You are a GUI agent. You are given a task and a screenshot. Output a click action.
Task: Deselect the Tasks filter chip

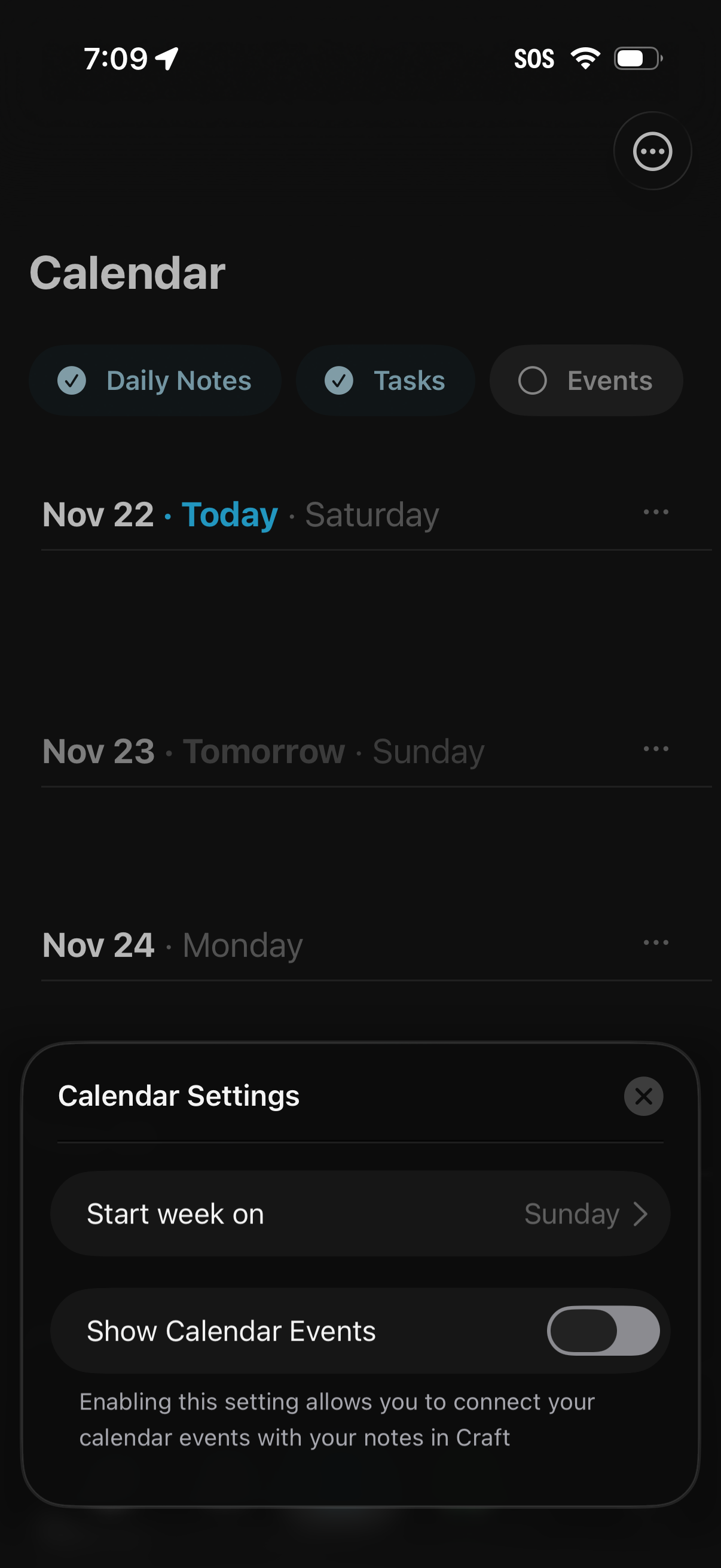coord(386,380)
